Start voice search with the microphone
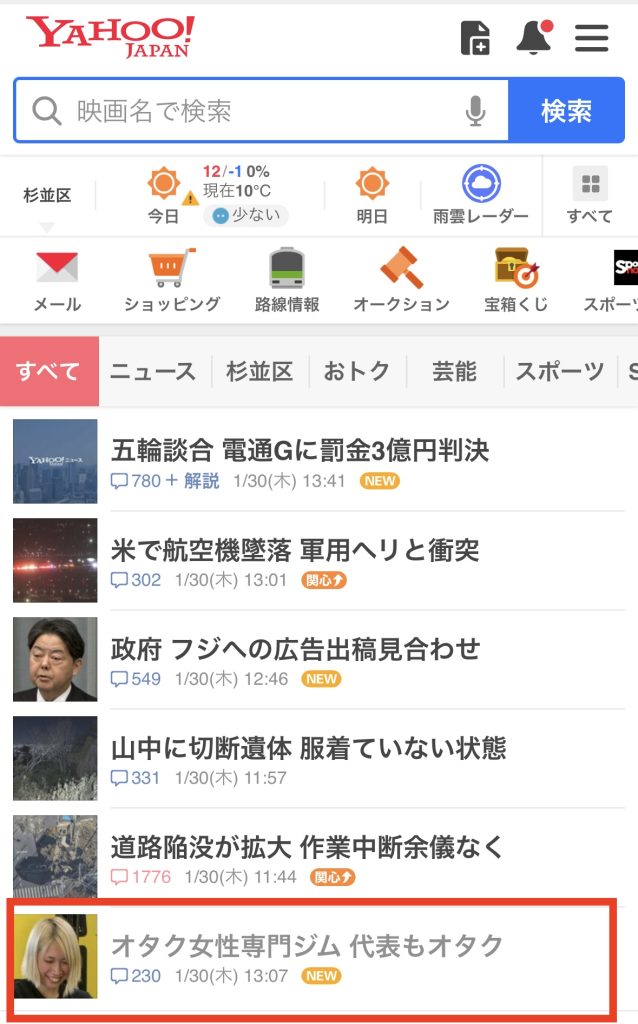 click(x=476, y=111)
